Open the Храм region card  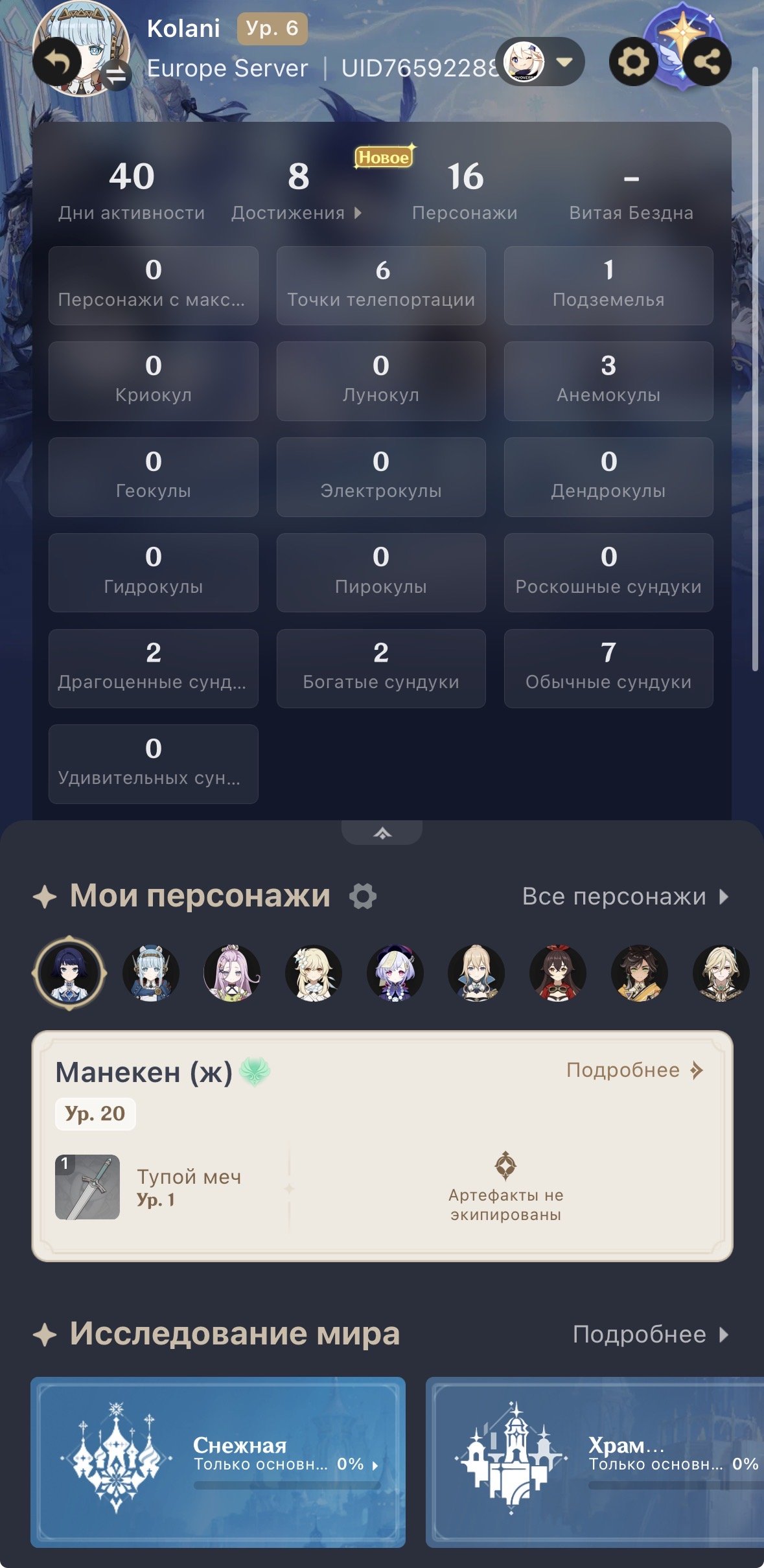(595, 1462)
